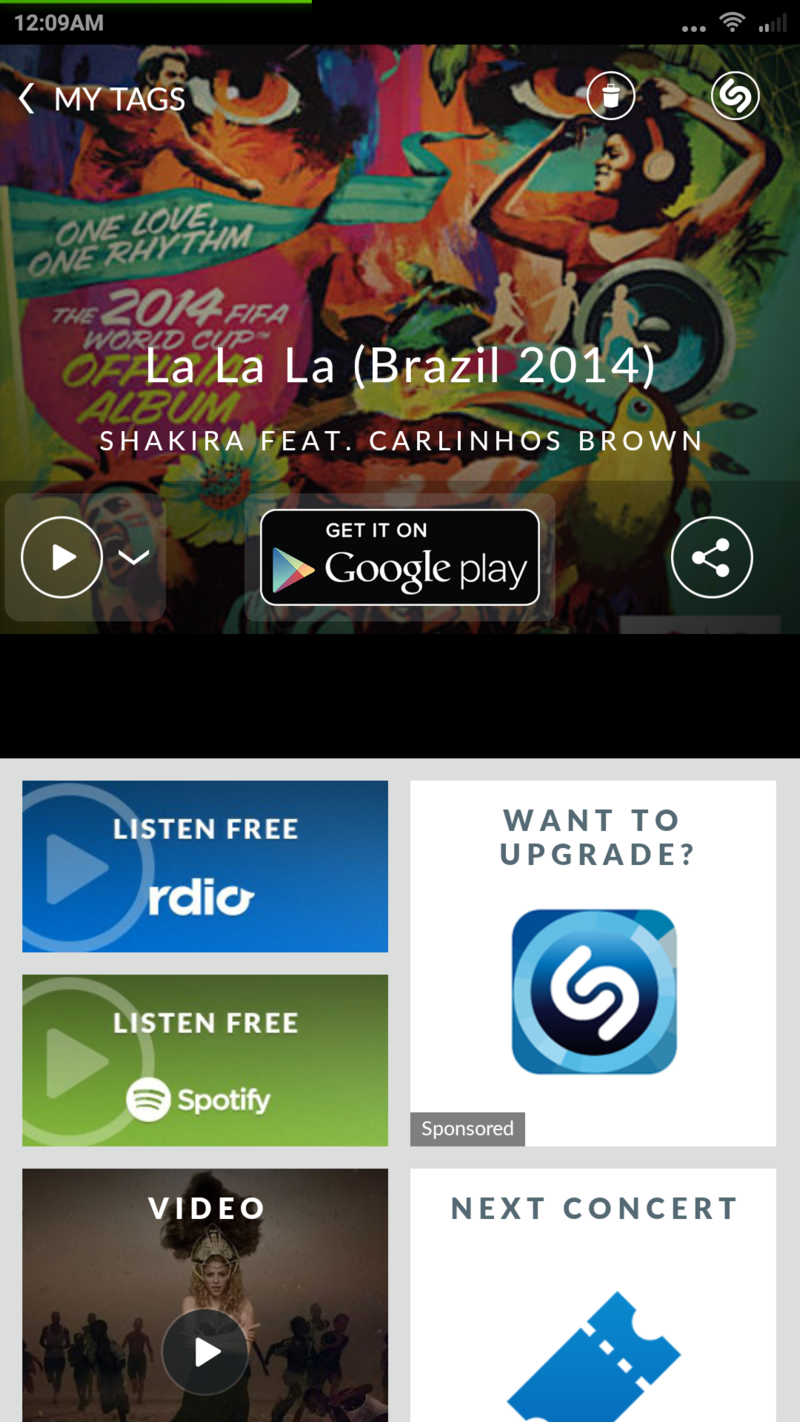Screen dimensions: 800x1422
Task: Listen free on Spotify
Action: (205, 1060)
